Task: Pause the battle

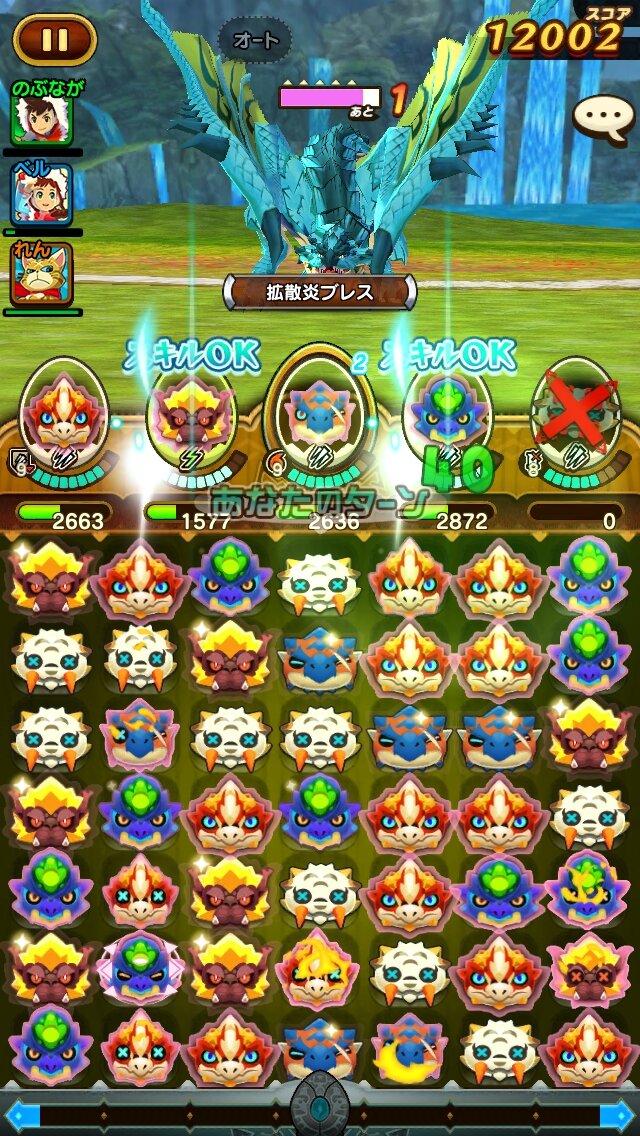Action: (x=54, y=39)
